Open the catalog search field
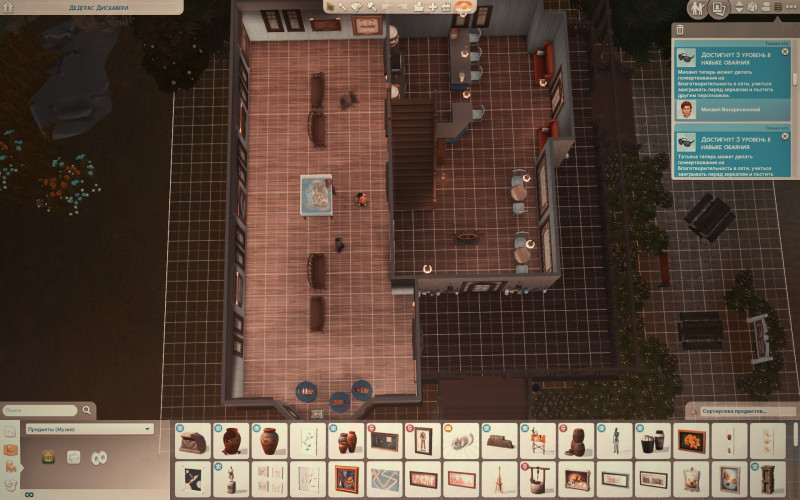This screenshot has height=500, width=800. [40, 410]
